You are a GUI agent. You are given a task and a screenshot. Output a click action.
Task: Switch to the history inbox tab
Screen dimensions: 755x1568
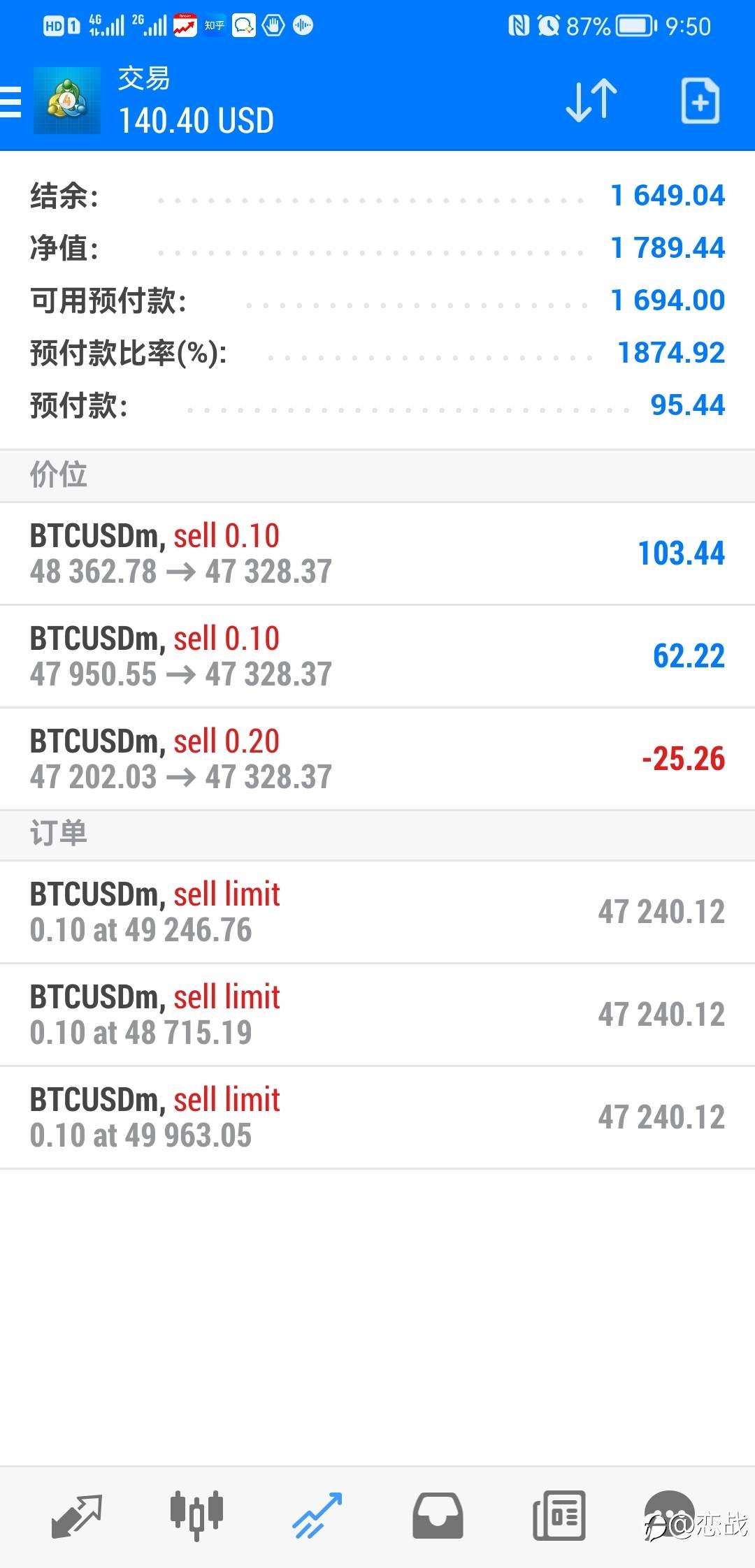point(438,1515)
